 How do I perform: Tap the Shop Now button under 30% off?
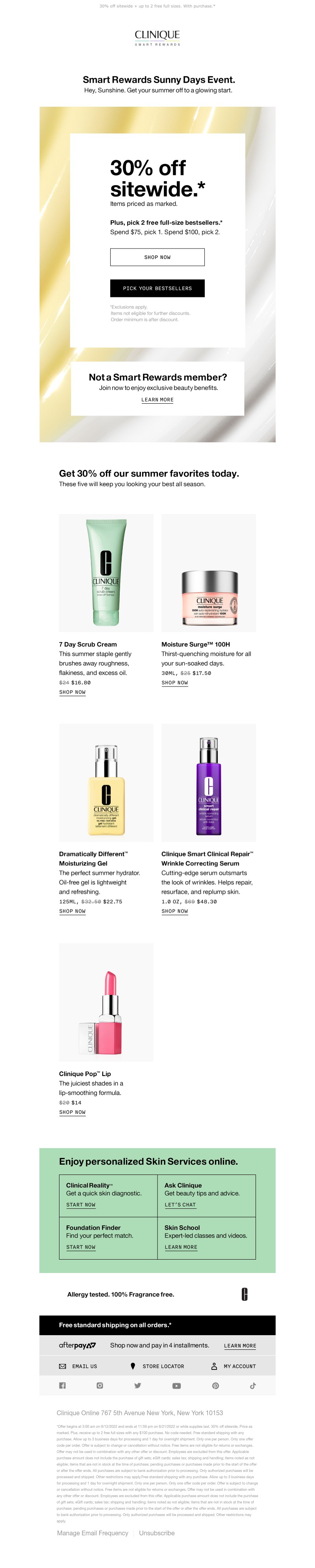click(157, 257)
